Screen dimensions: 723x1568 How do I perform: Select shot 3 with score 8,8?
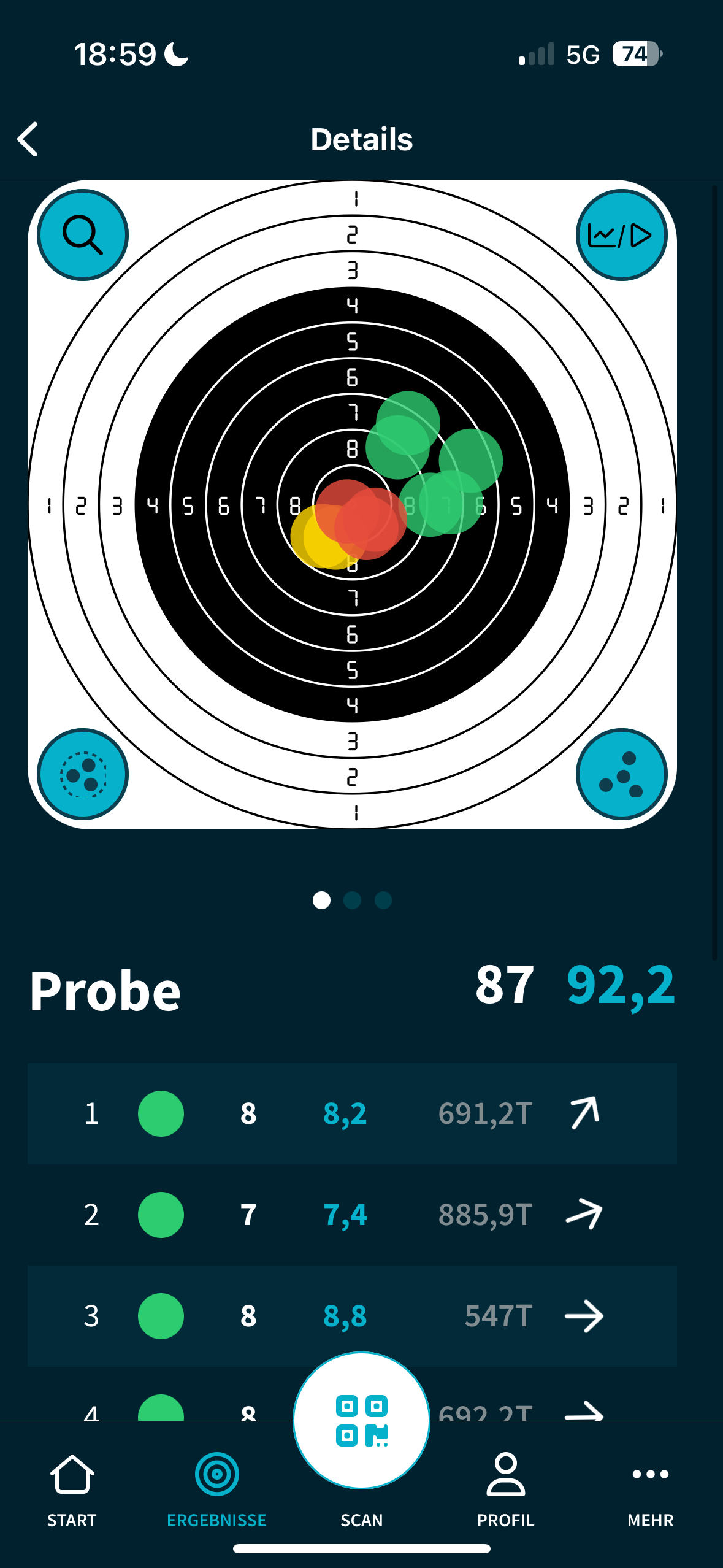point(352,1316)
